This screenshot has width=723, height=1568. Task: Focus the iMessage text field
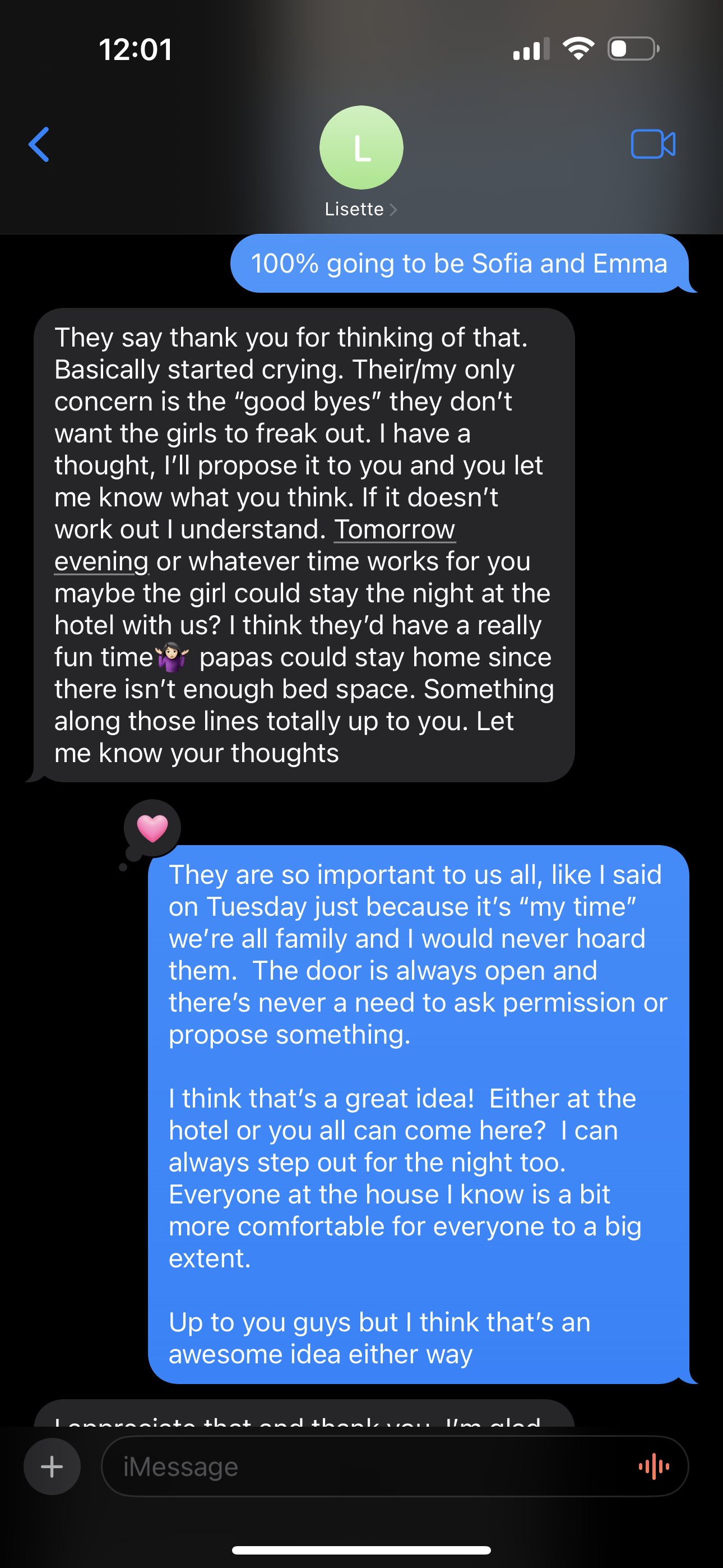coord(365,1466)
